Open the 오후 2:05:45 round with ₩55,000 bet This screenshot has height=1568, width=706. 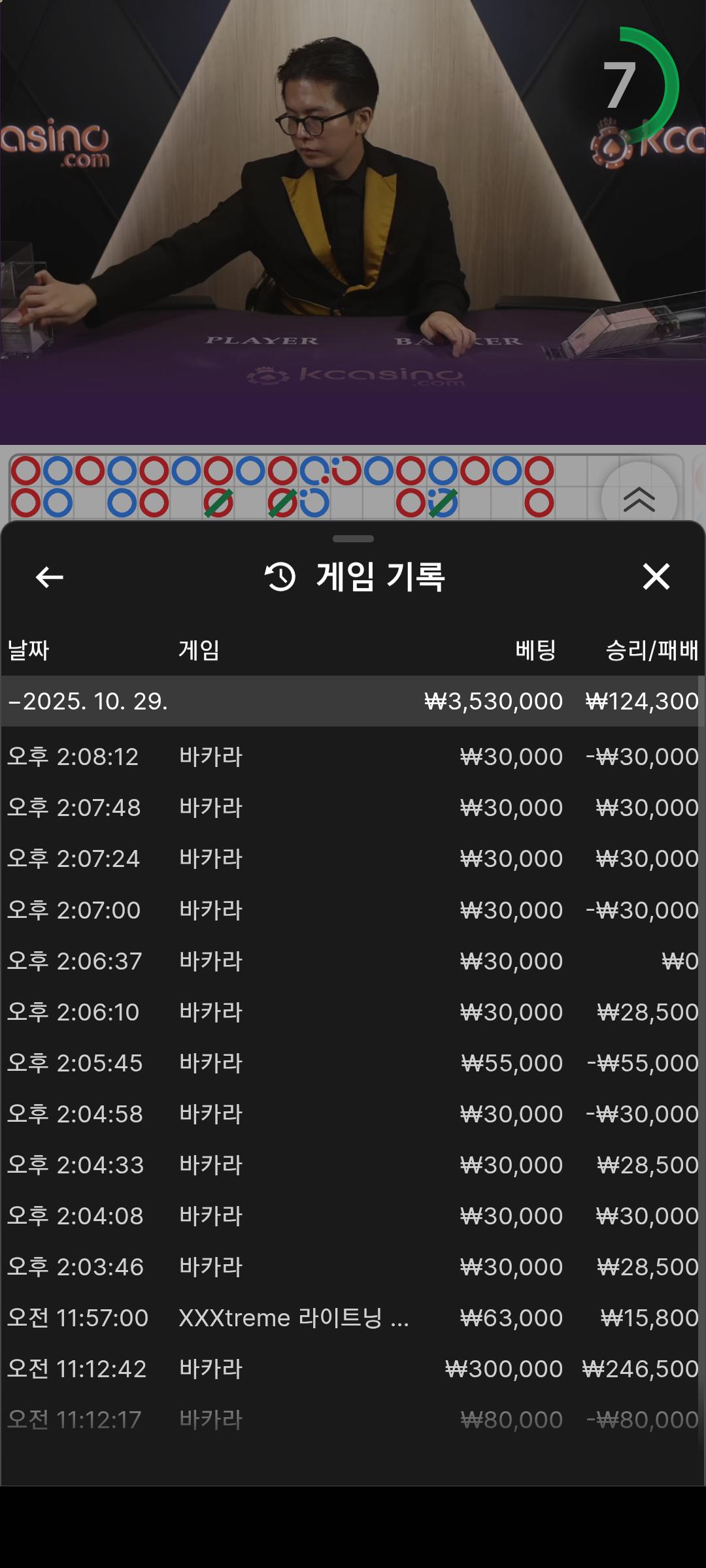(352, 1062)
